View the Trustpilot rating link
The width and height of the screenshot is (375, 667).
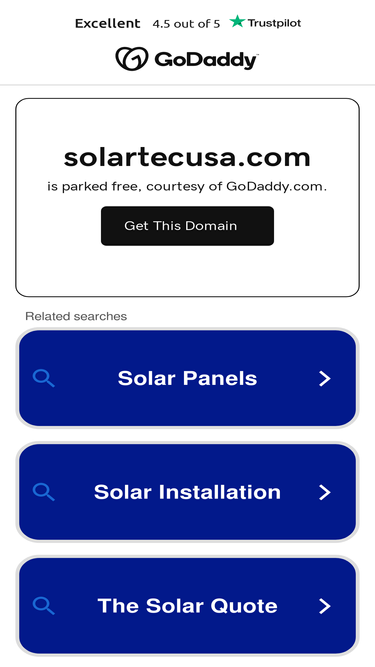188,23
